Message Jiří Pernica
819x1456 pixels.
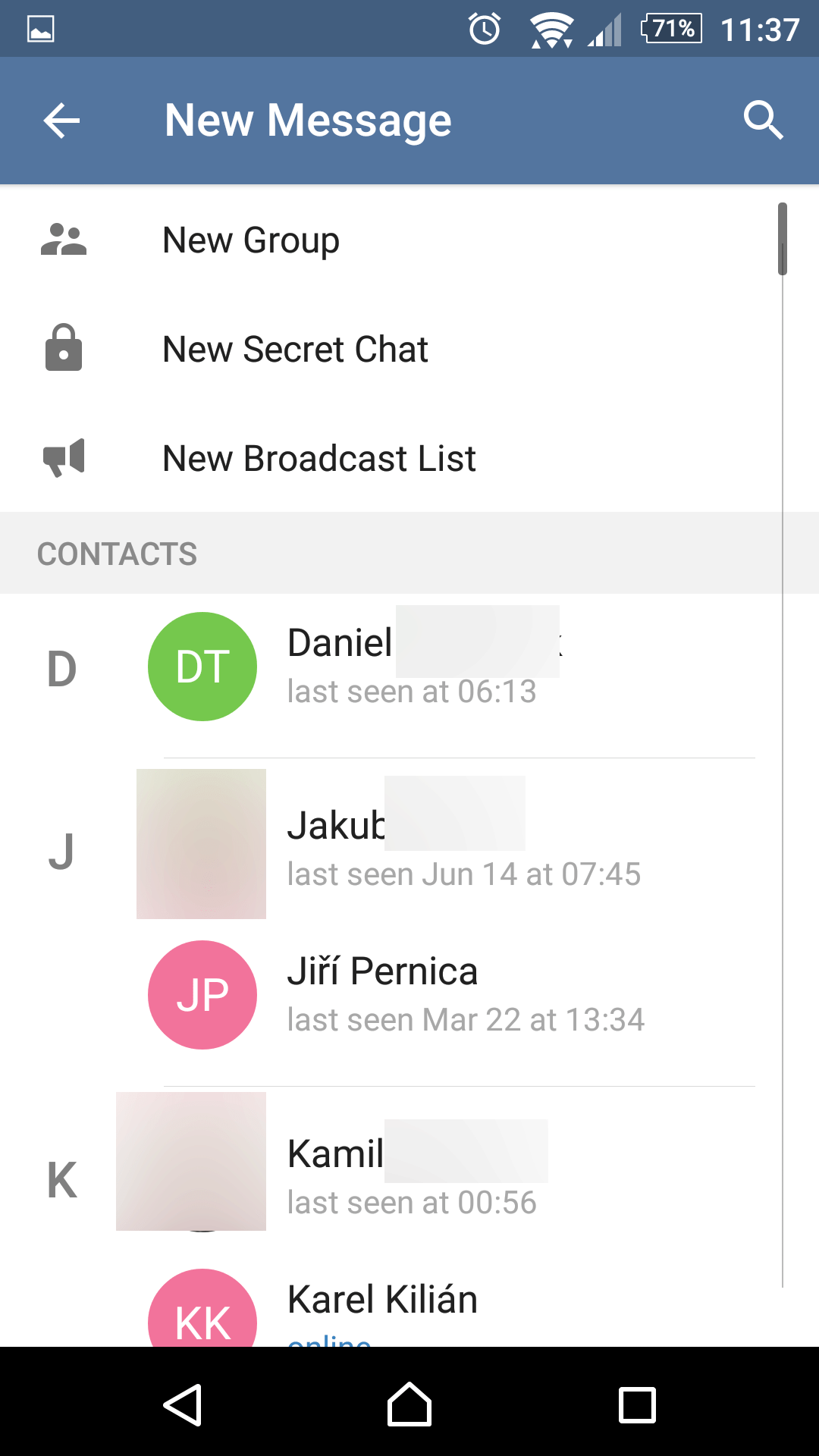pos(409,995)
